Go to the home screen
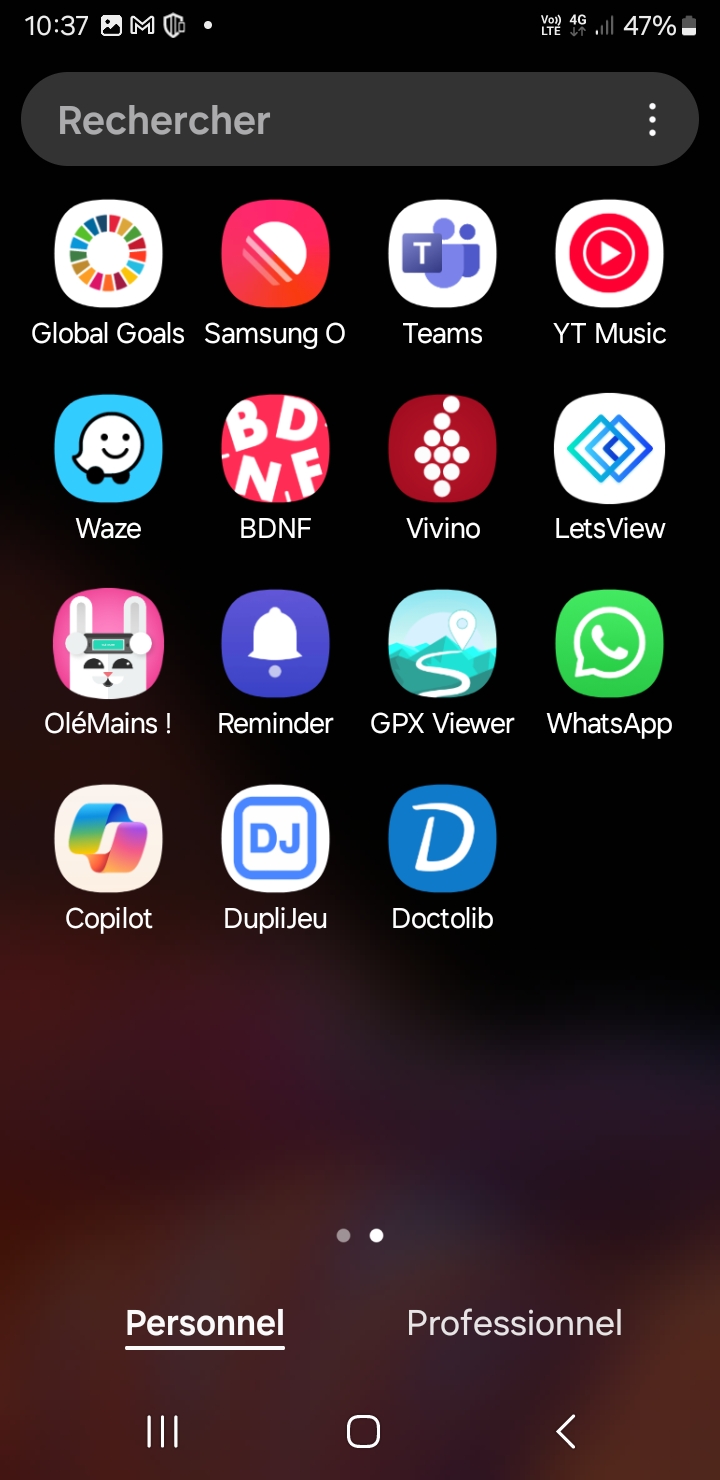 tap(363, 1431)
